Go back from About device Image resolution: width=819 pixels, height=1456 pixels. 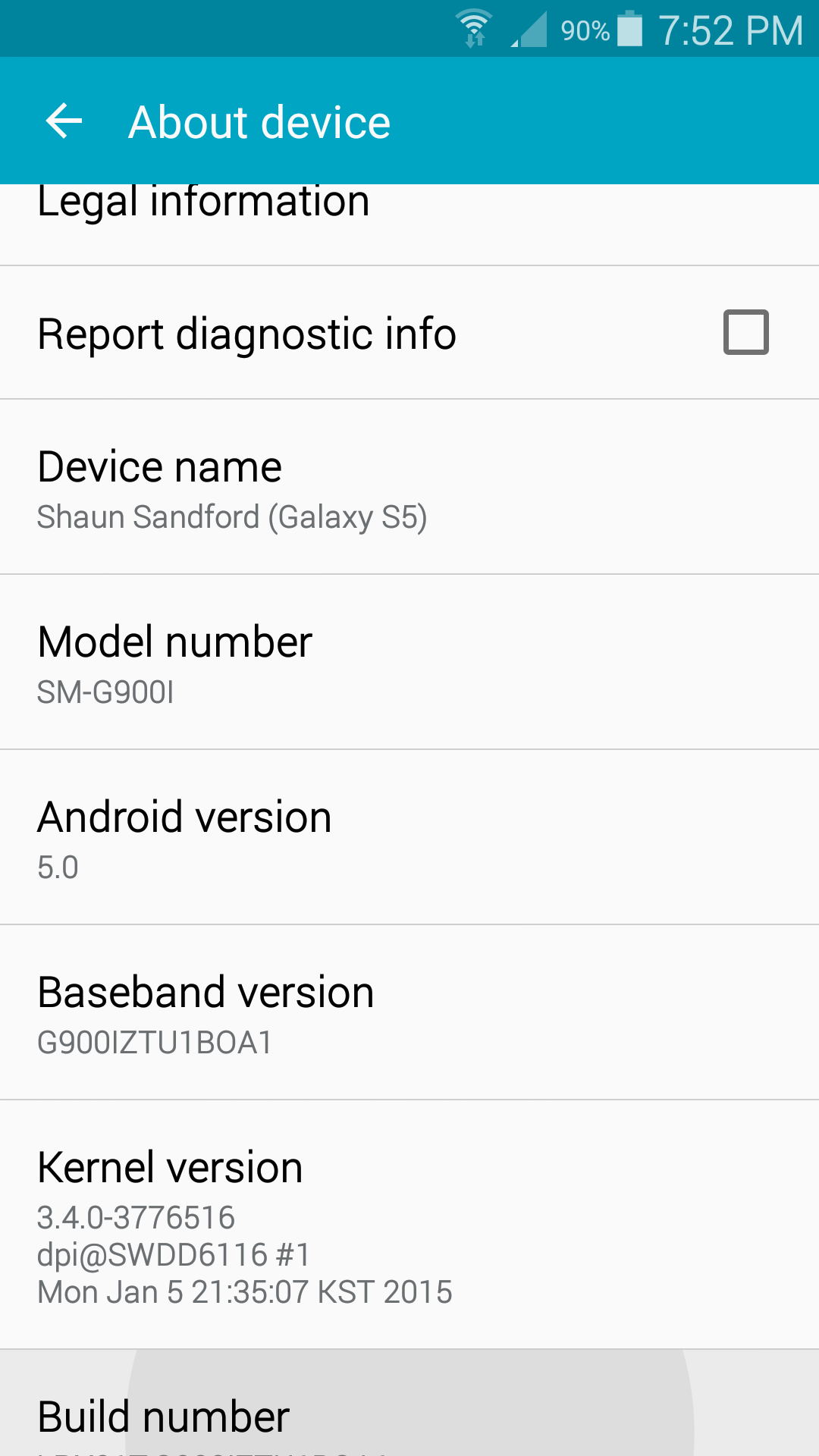click(64, 121)
